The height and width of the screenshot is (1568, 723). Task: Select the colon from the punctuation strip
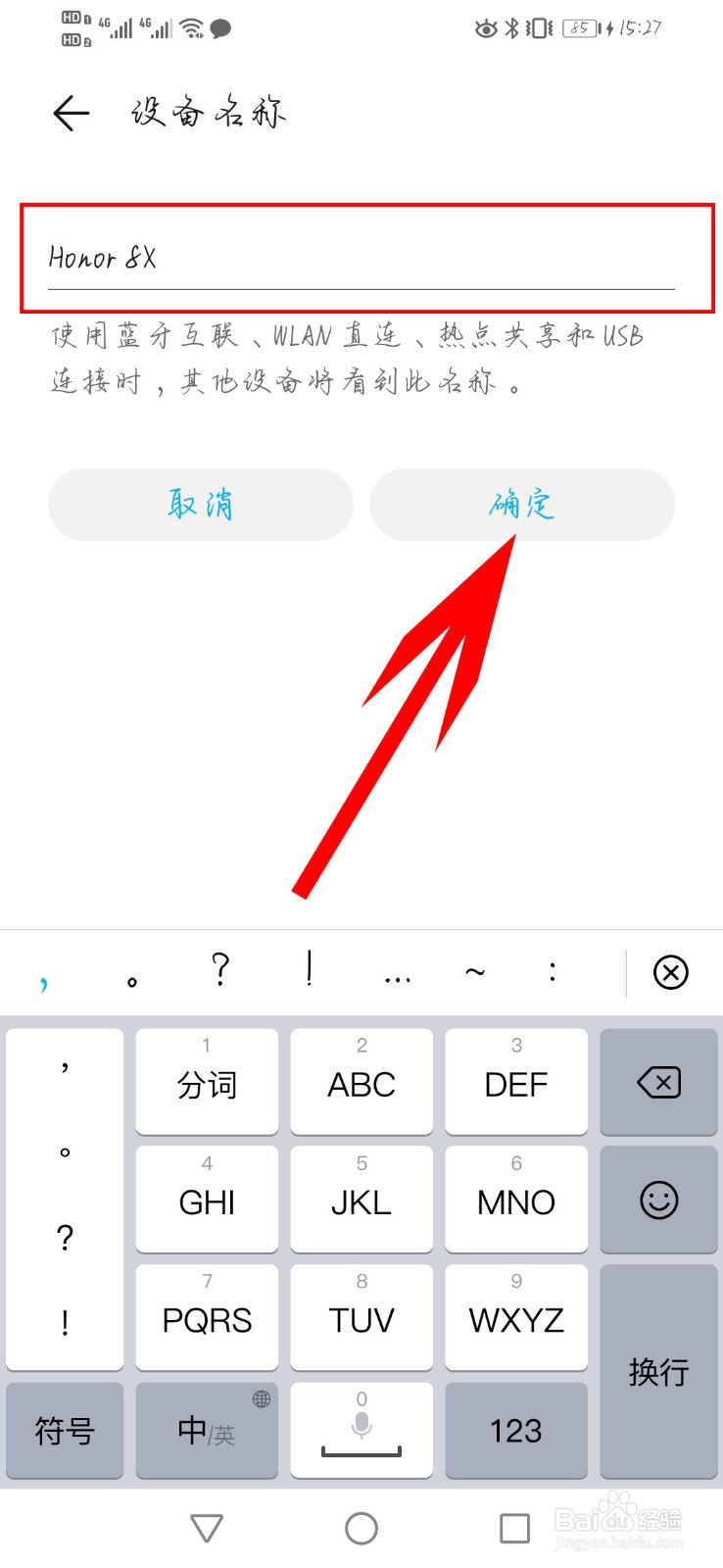[553, 972]
